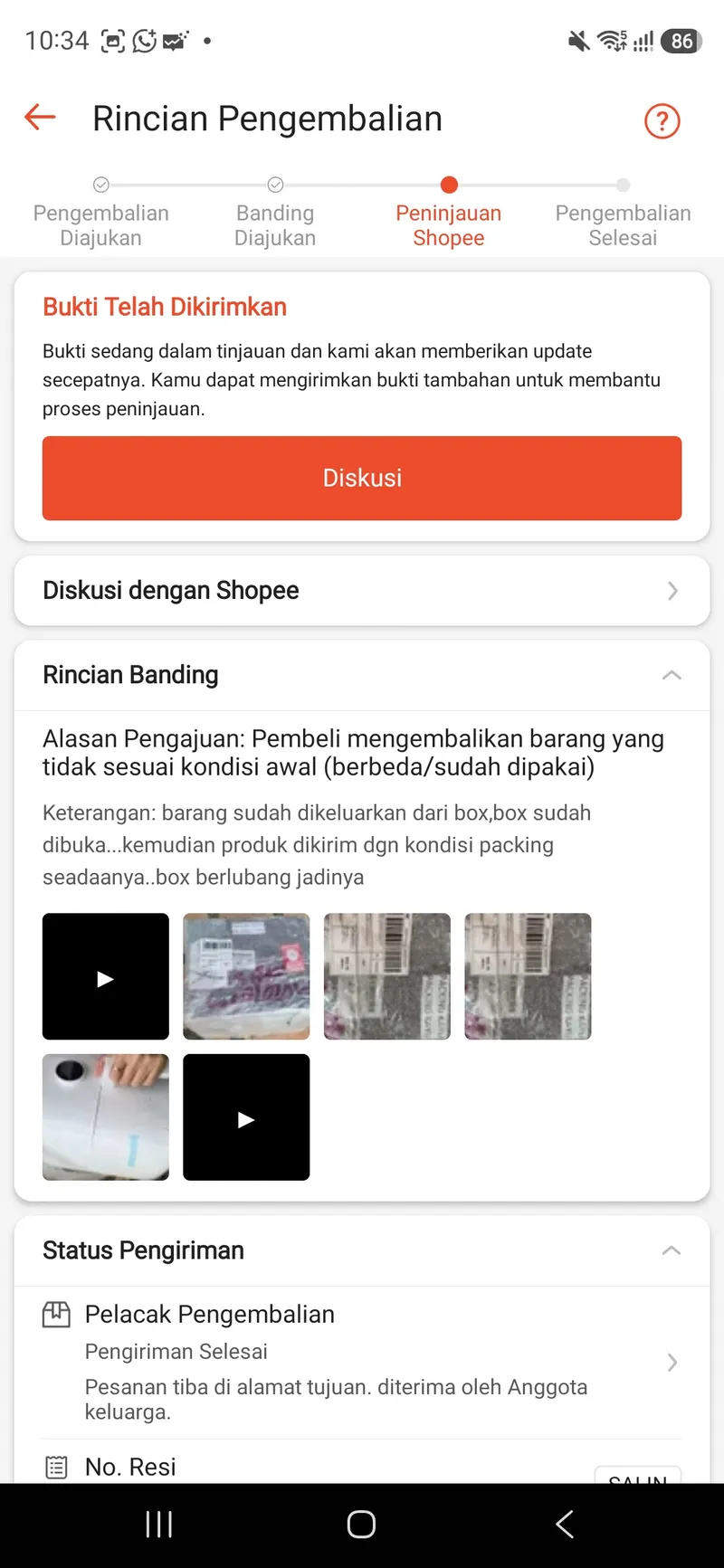Go to the phone's home screen
This screenshot has height=1568, width=724.
click(x=361, y=1525)
